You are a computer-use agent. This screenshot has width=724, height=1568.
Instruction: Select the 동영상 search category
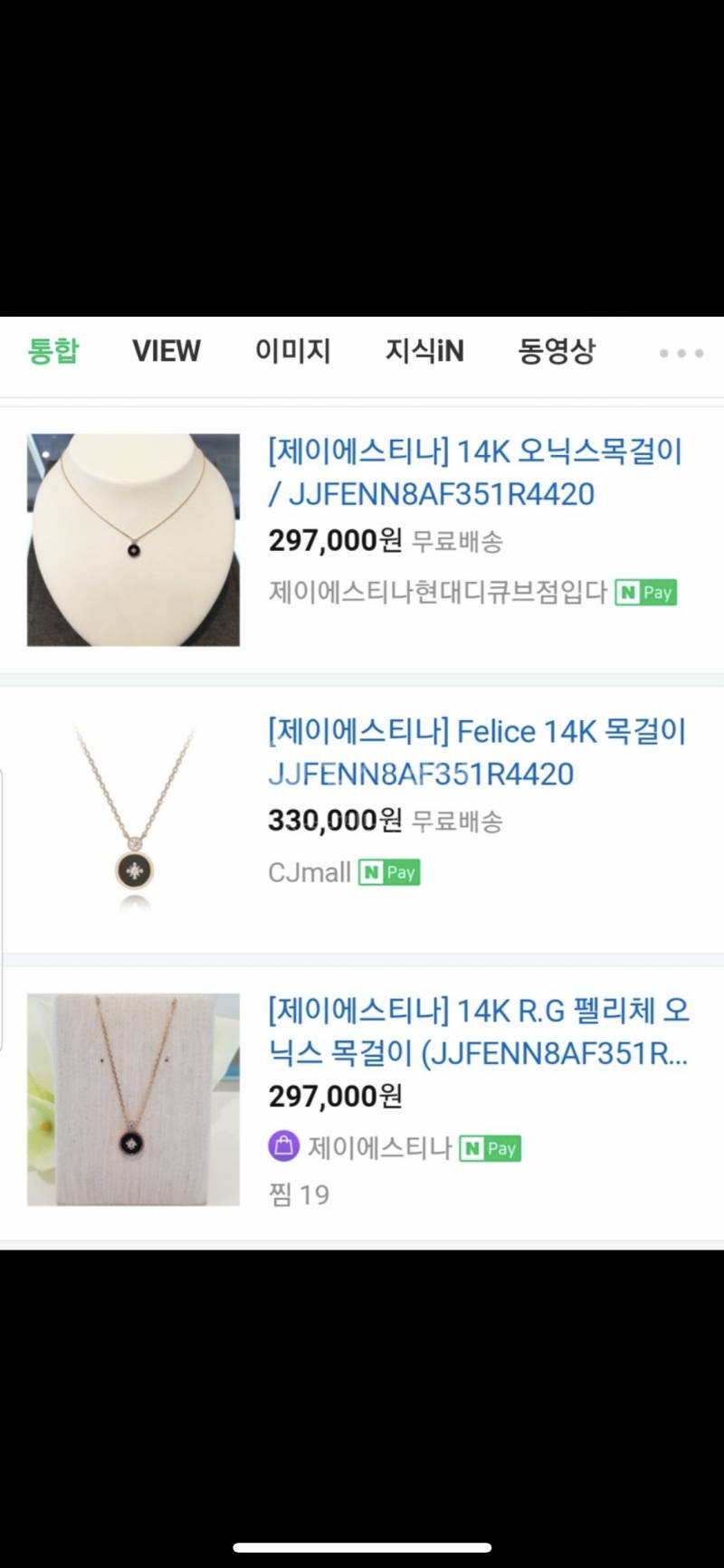point(556,351)
